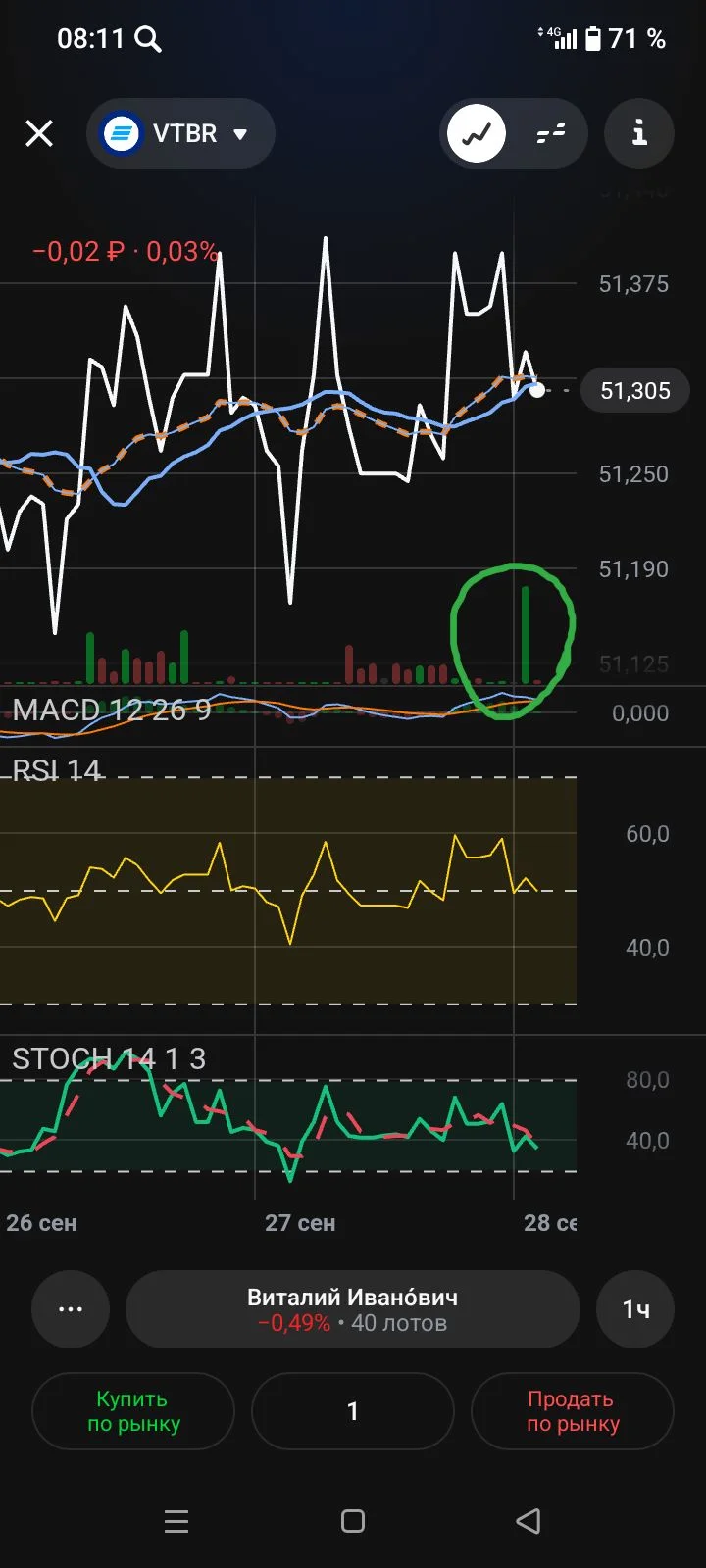Change the 1ч chart timeframe
The width and height of the screenshot is (706, 1568).
635,1309
